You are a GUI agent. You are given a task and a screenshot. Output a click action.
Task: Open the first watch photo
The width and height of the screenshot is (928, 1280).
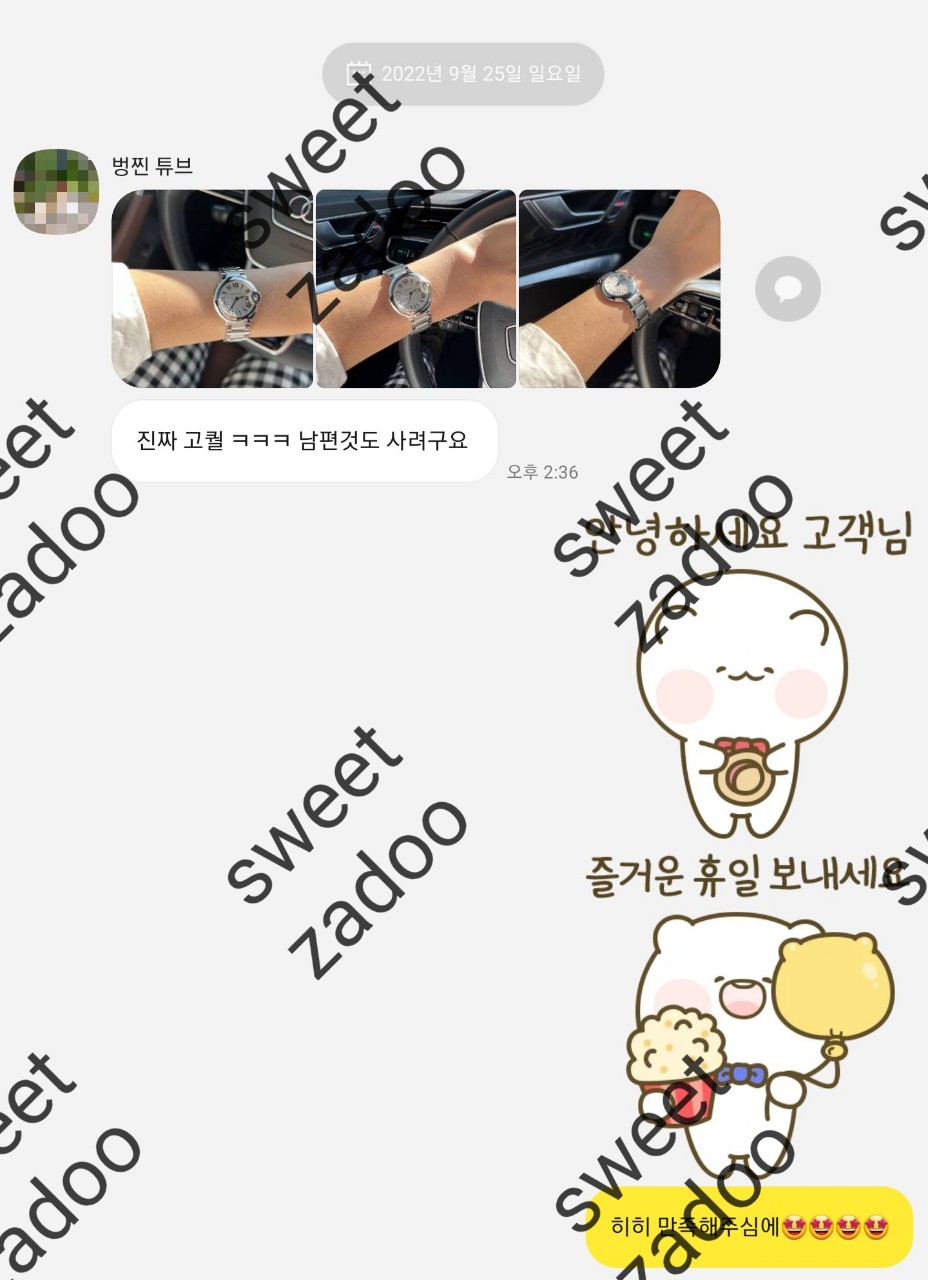[212, 289]
